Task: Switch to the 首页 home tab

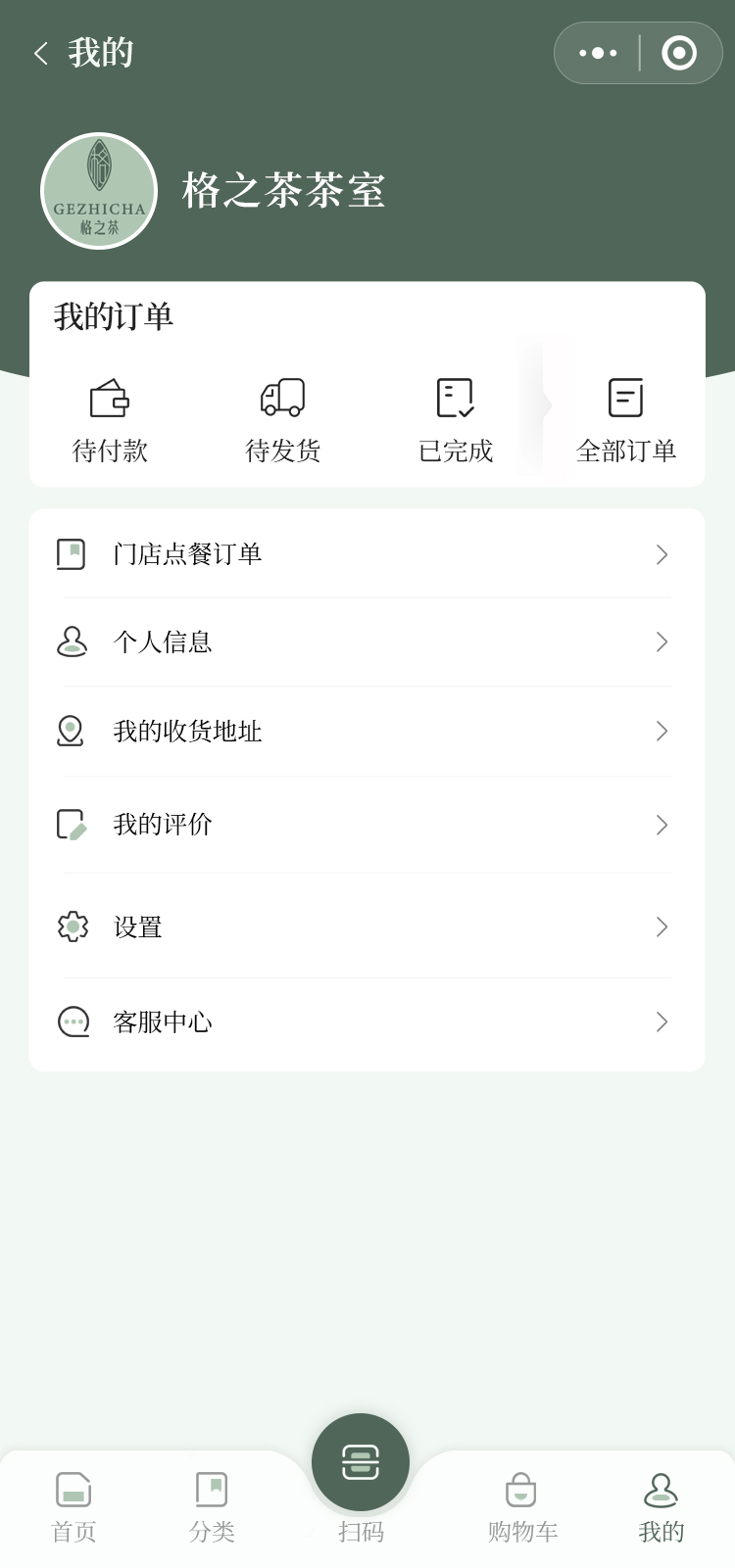Action: 73,1506
